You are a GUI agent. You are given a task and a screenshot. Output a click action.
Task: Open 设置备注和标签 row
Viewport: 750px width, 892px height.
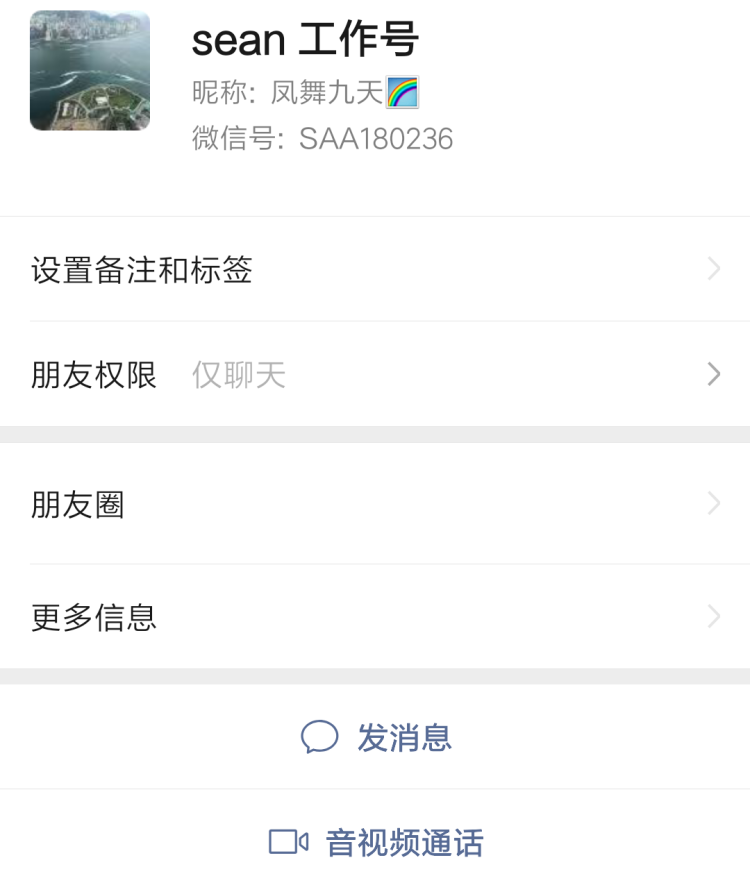(375, 270)
